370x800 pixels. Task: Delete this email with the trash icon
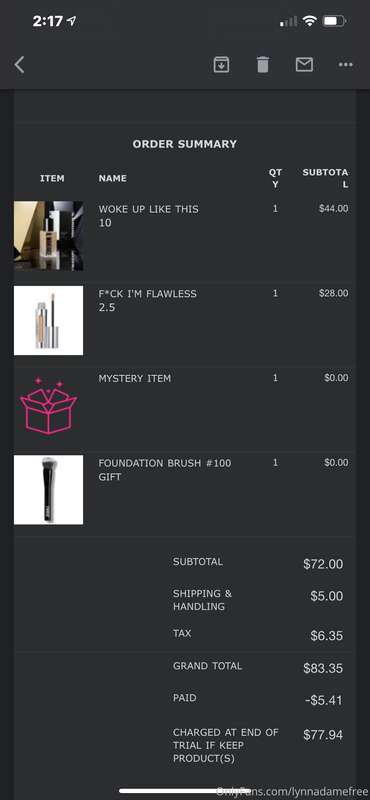[262, 65]
